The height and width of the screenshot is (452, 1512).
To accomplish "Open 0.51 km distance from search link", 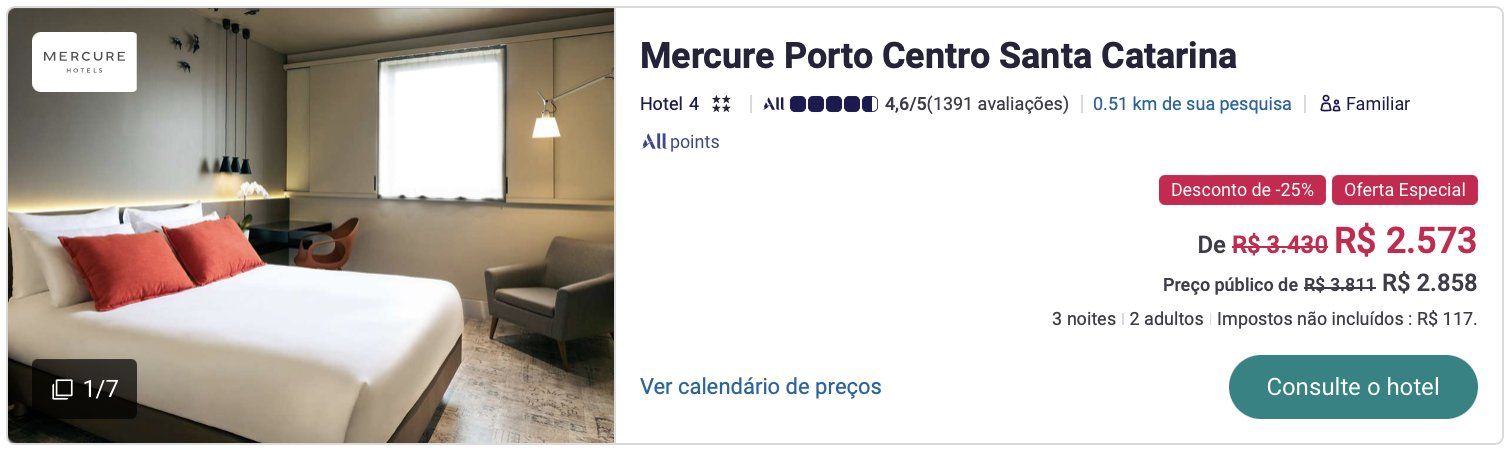I will click(x=1191, y=104).
